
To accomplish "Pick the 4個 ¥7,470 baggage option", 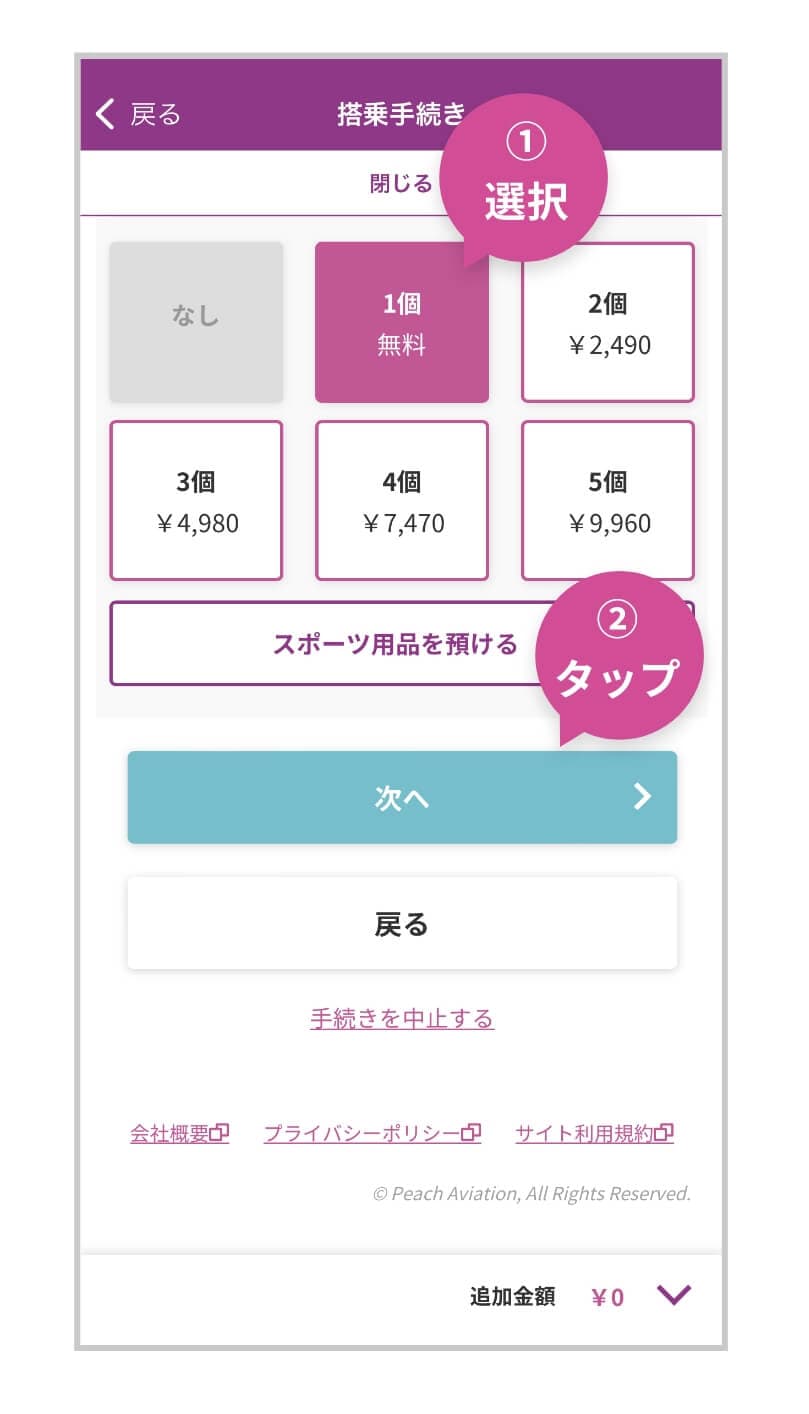I will pos(402,501).
